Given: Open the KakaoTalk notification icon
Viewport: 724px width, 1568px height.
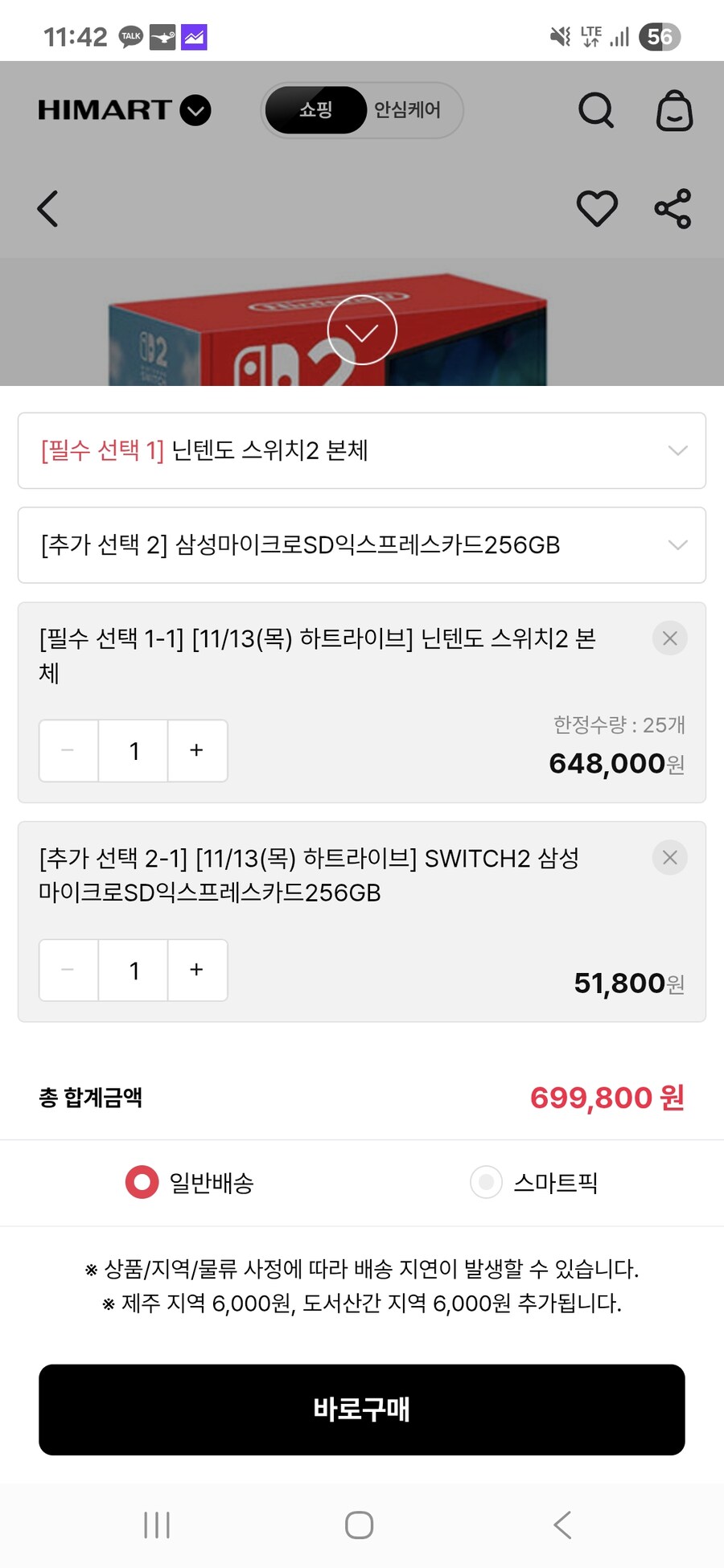Looking at the screenshot, I should point(129,36).
